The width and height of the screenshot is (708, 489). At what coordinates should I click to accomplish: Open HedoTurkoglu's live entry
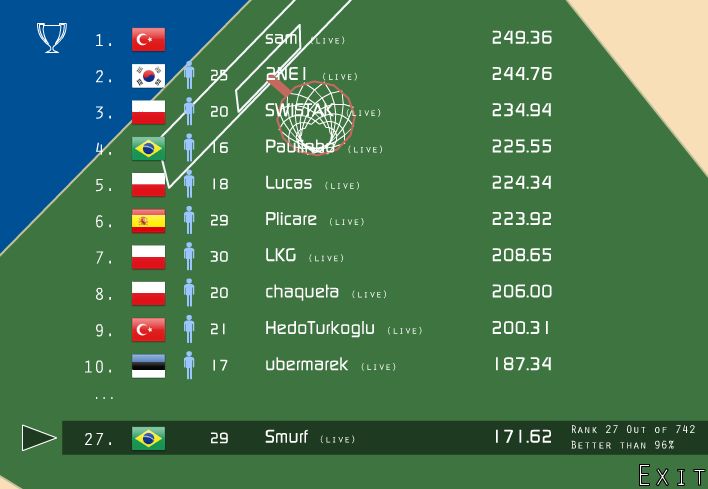pos(320,328)
